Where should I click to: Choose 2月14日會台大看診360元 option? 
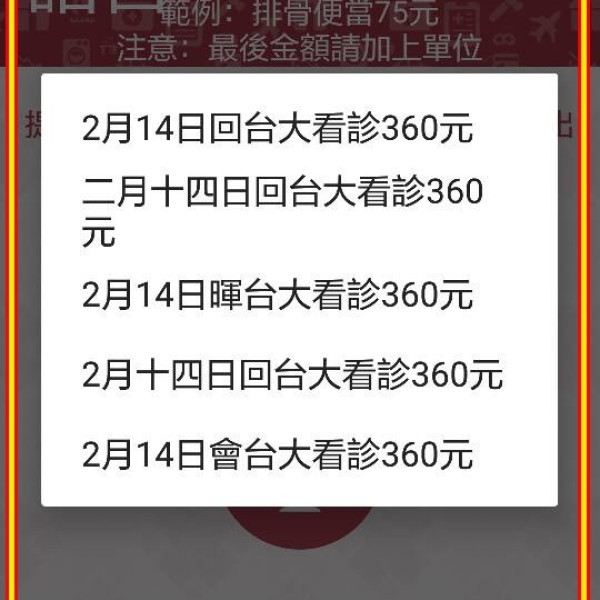278,455
